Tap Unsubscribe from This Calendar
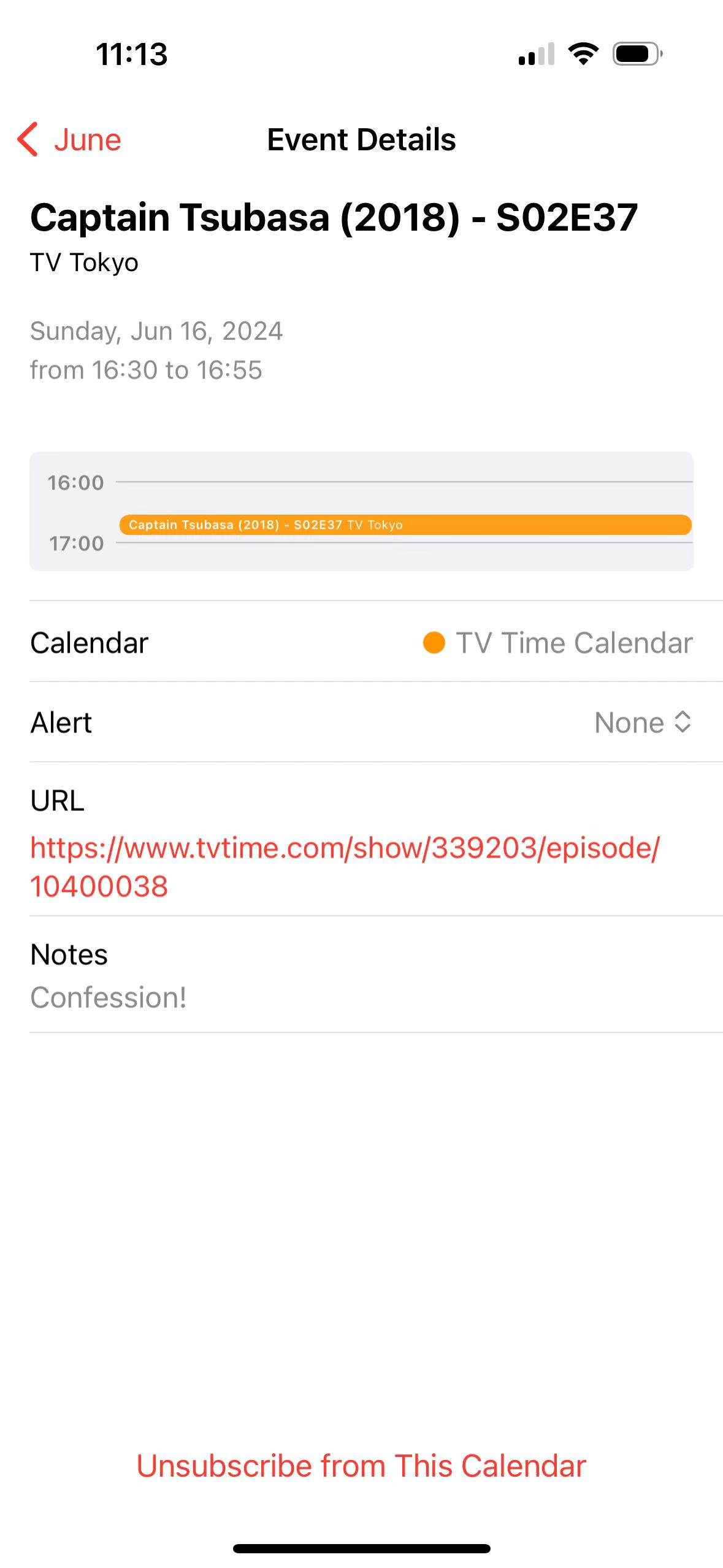Viewport: 723px width, 1568px height. [x=361, y=1466]
